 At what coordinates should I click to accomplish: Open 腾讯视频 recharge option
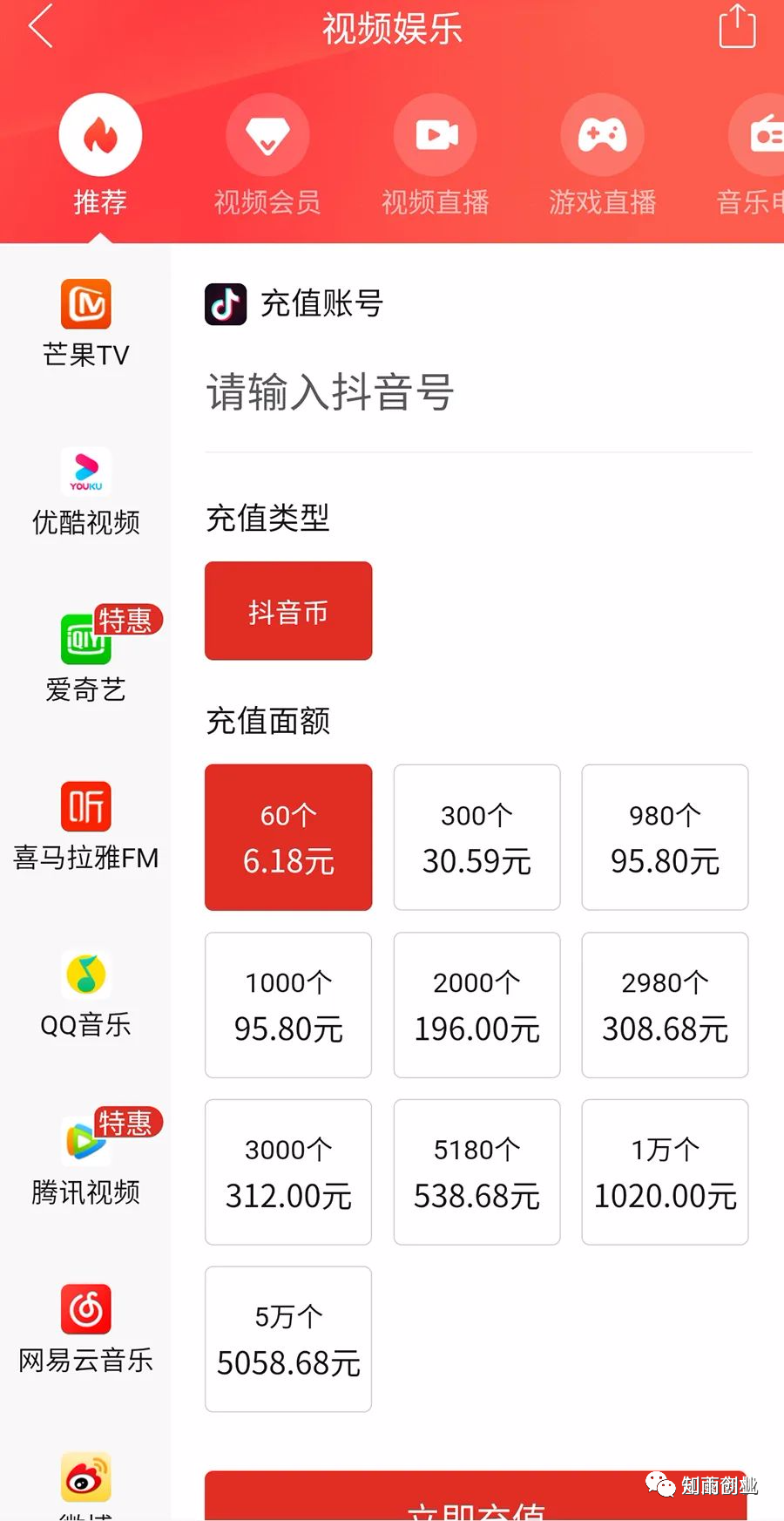[85, 1161]
